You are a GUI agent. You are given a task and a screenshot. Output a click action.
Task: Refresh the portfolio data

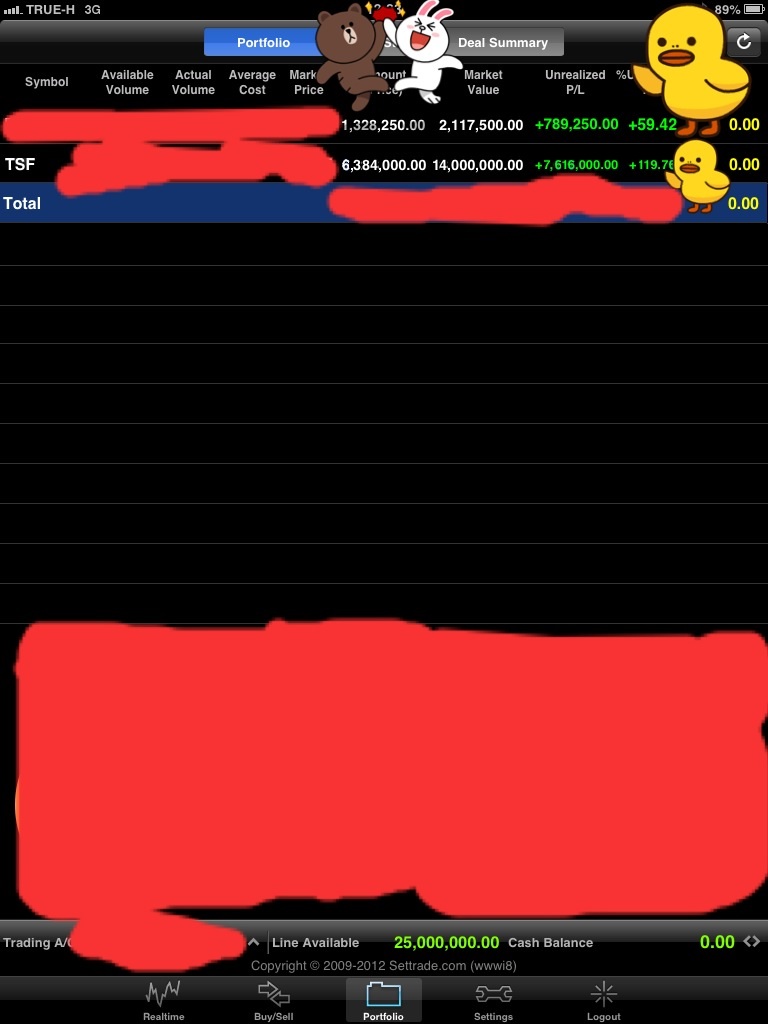(743, 41)
